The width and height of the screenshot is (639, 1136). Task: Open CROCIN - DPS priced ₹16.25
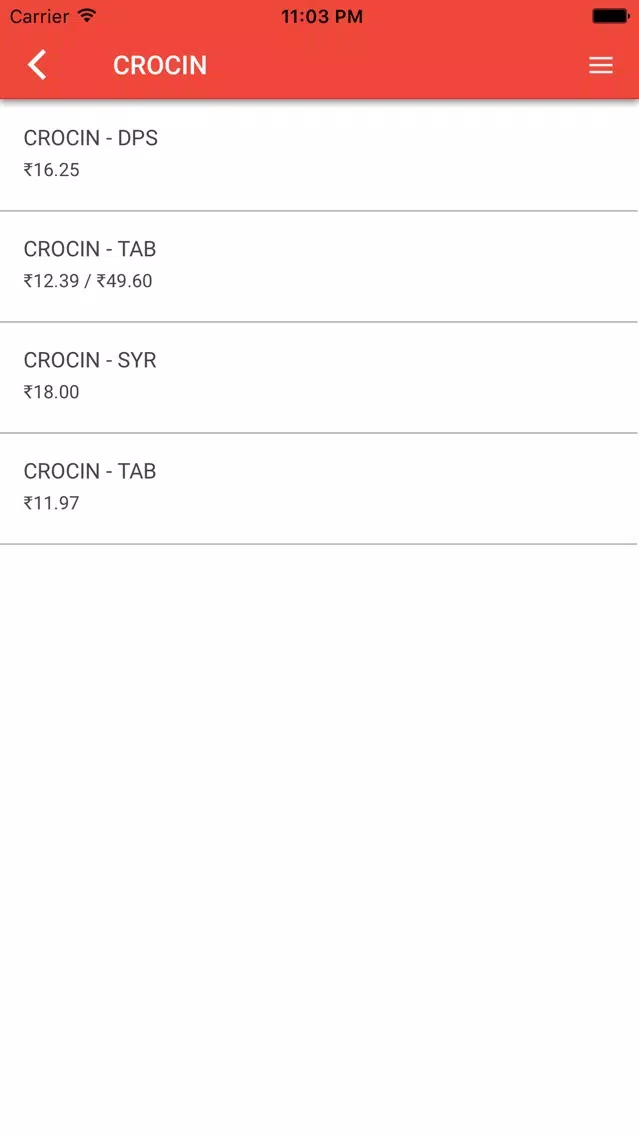[319, 155]
